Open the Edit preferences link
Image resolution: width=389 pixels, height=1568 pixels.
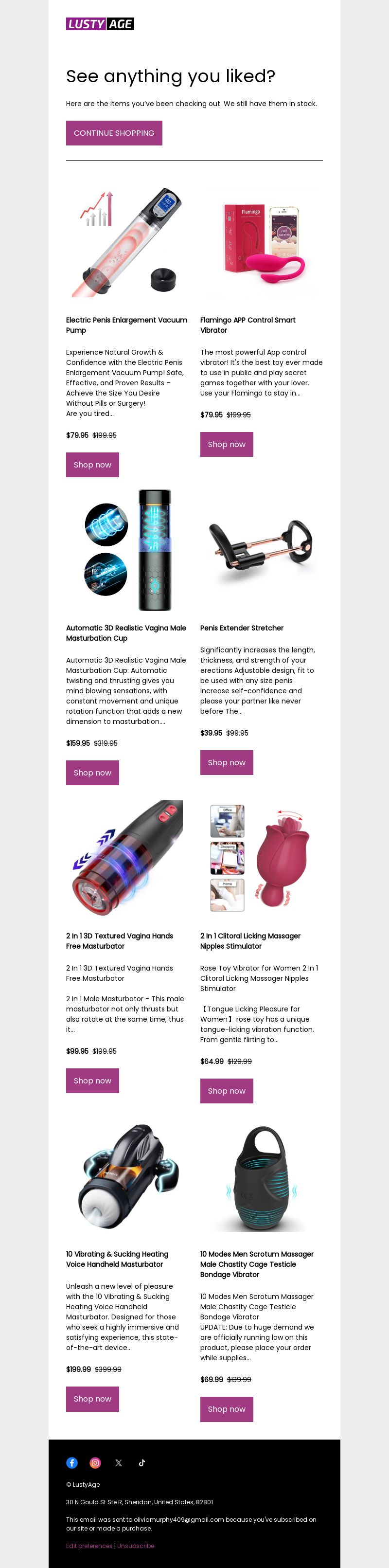tap(89, 1546)
